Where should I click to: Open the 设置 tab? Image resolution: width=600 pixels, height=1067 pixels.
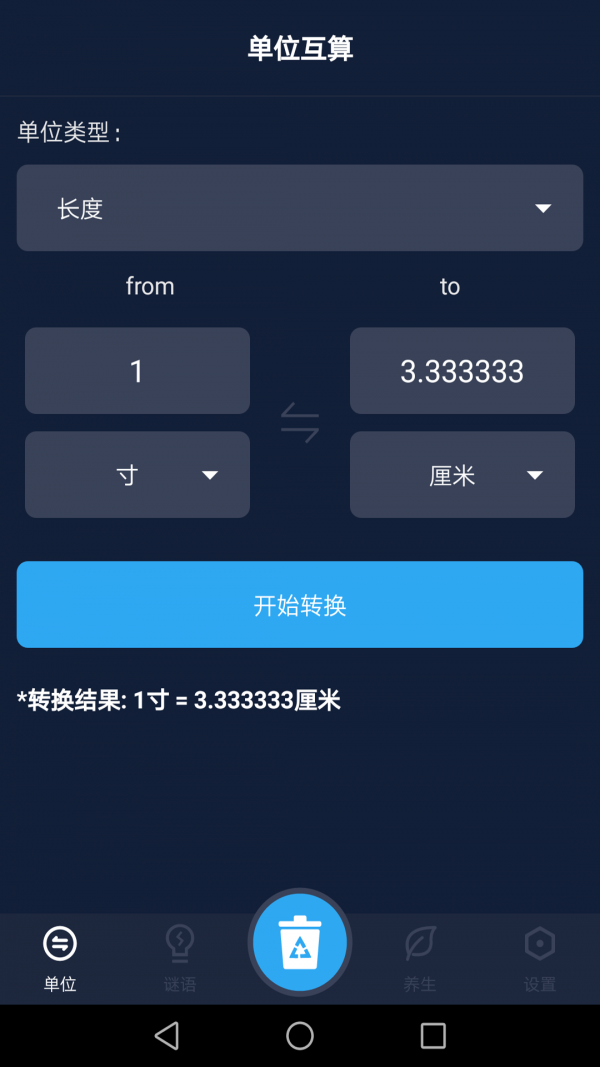540,958
